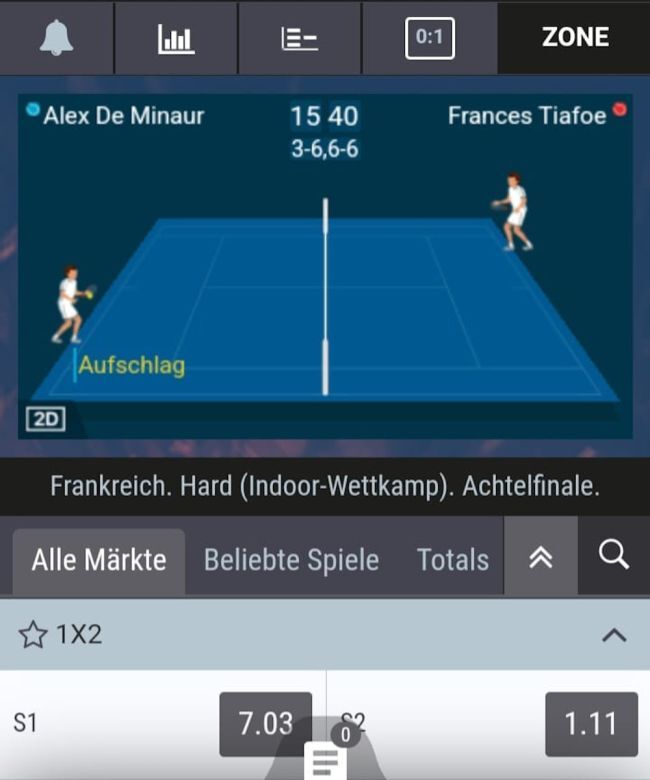The height and width of the screenshot is (780, 650).
Task: Pick S2 odds 1.11
Action: click(591, 724)
